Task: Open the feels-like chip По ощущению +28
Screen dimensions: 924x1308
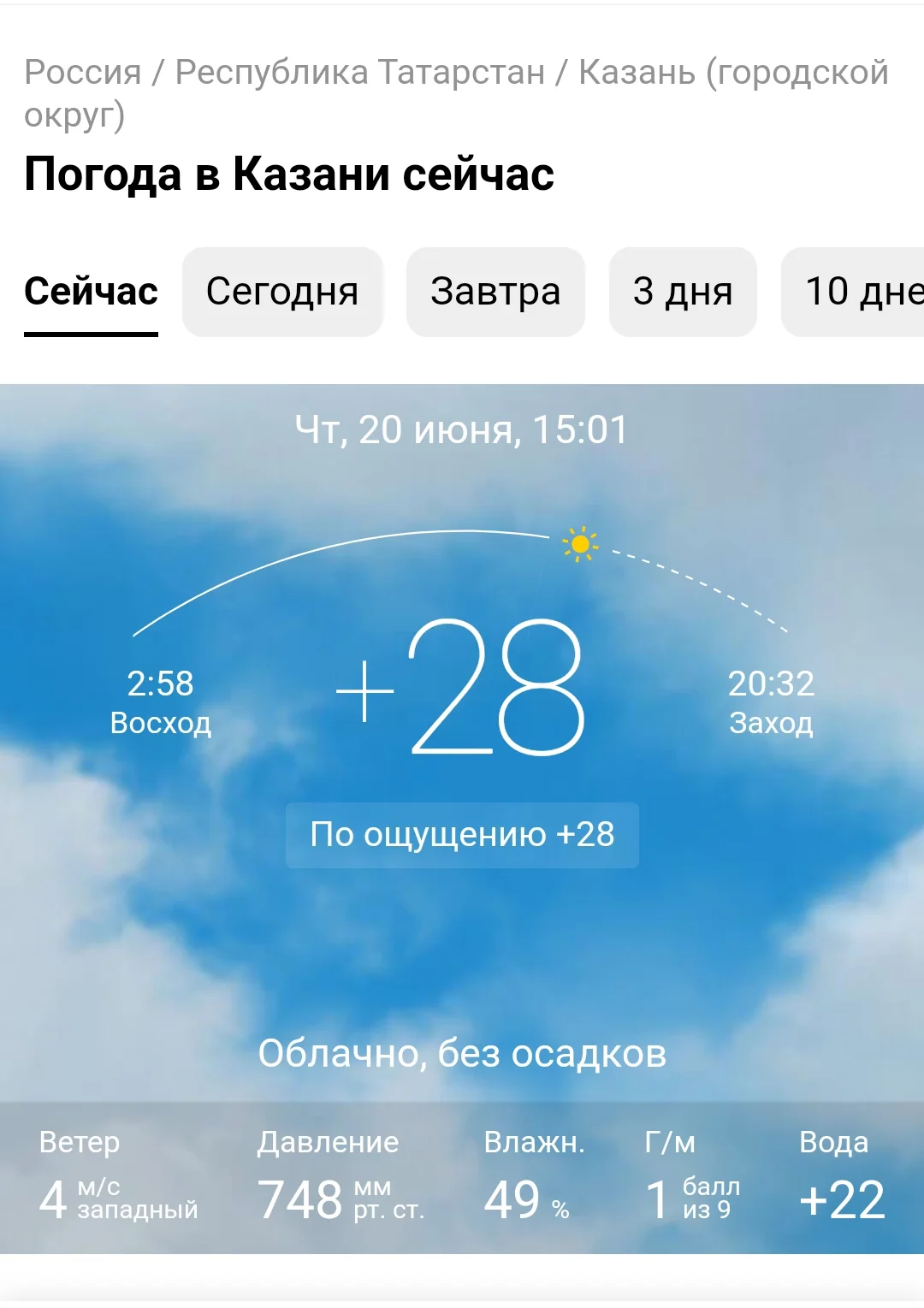Action: [x=462, y=837]
